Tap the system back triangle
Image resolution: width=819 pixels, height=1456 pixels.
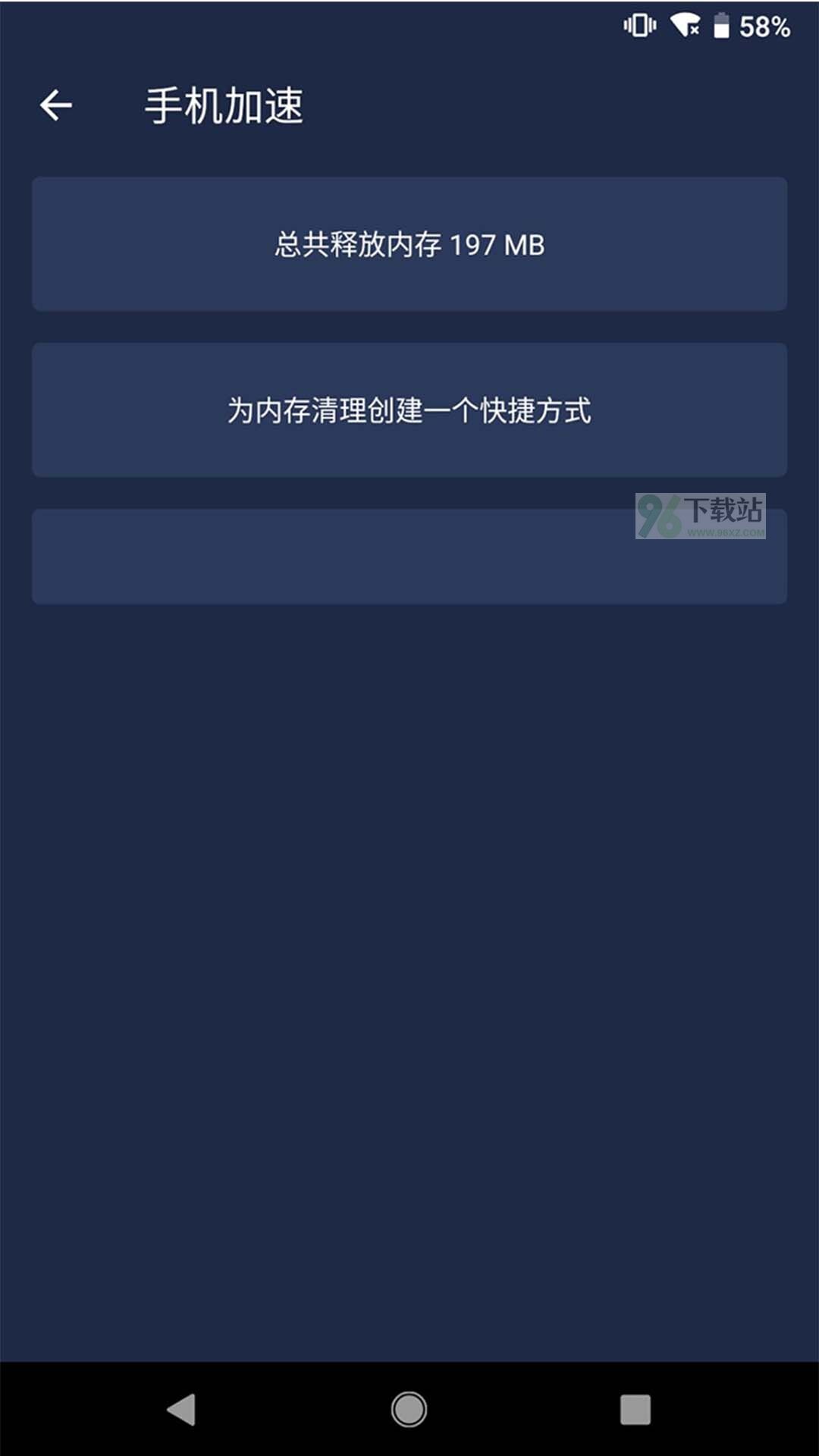(x=182, y=1410)
